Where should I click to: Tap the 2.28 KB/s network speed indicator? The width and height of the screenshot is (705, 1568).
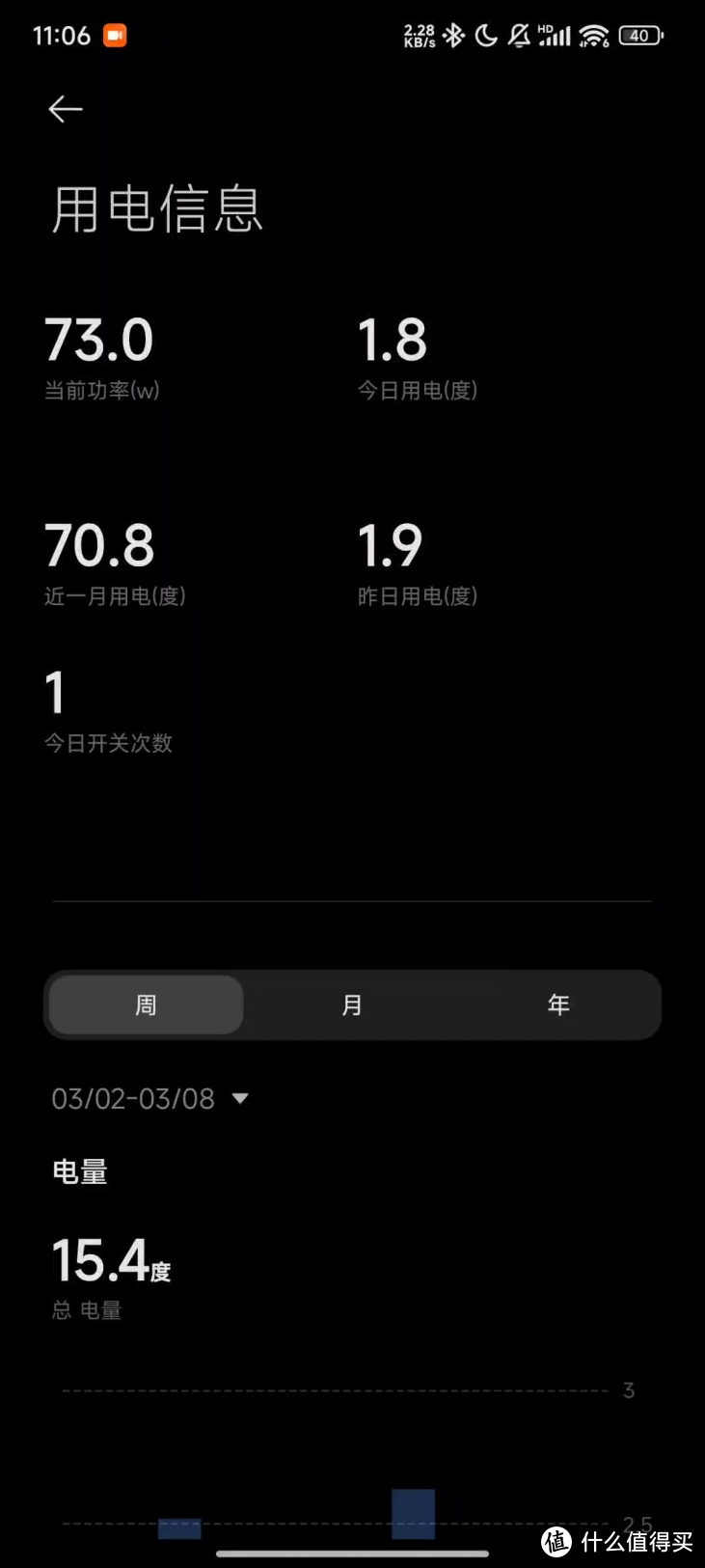(x=418, y=35)
